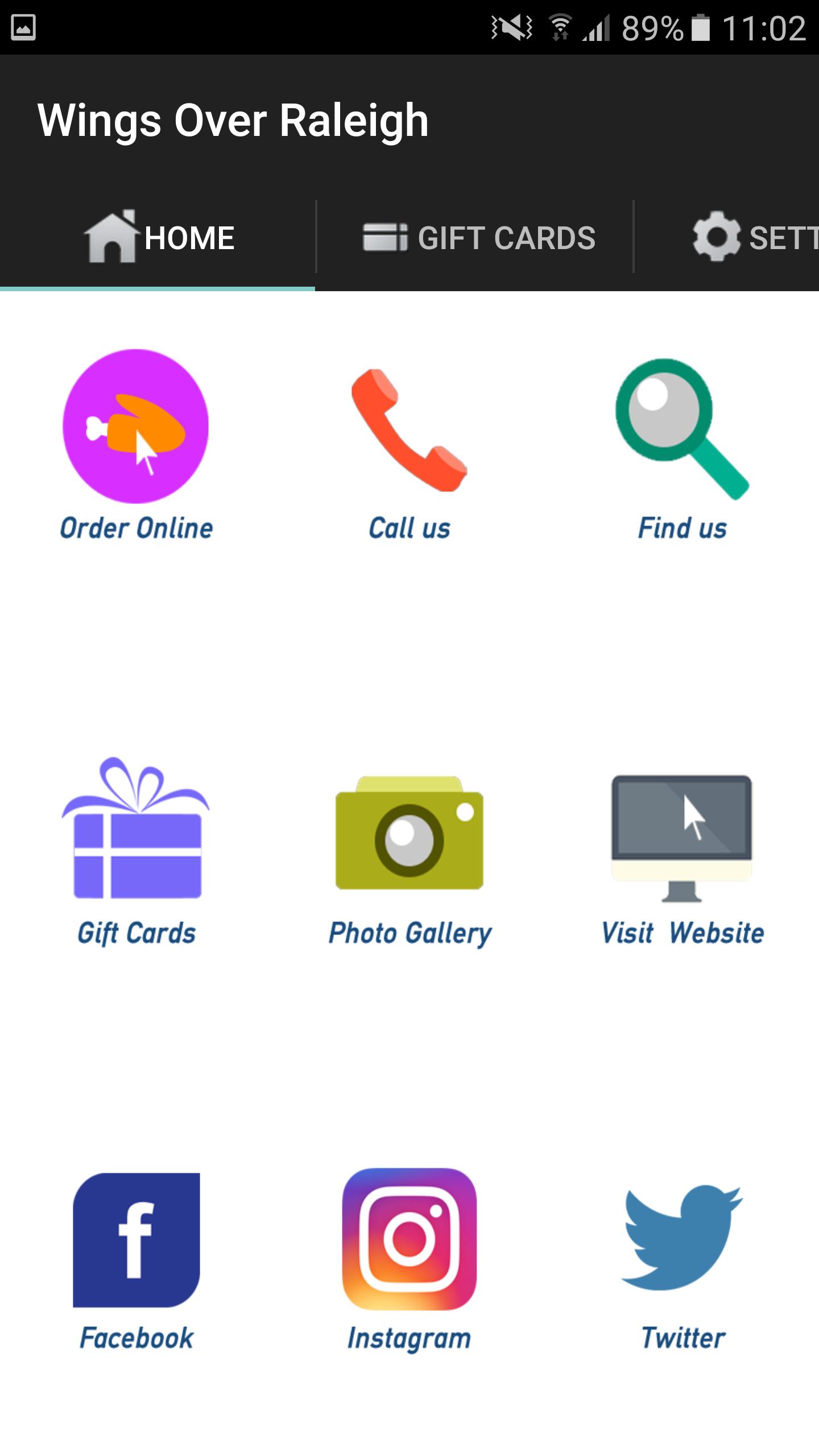Open the Gift Cards grid item
Screen dimensions: 819x1456
[x=136, y=832]
